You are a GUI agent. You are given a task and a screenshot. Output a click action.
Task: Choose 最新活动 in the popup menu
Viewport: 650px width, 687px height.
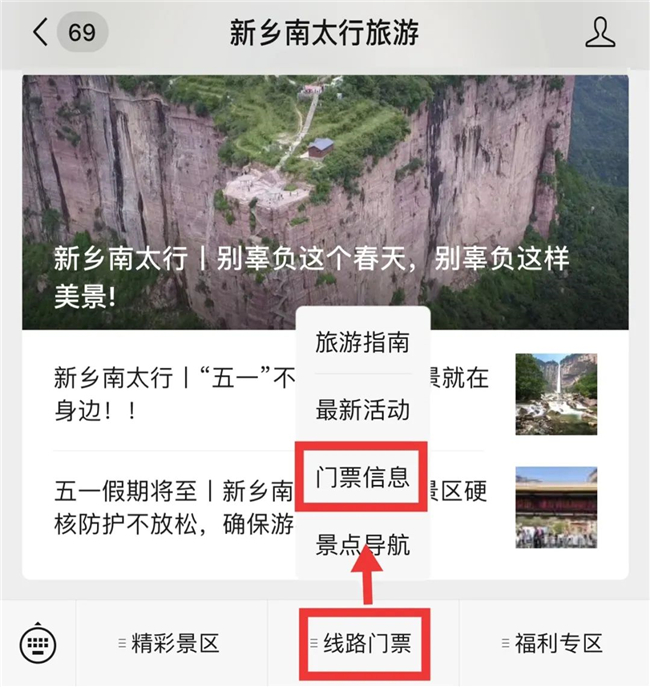[x=362, y=409]
